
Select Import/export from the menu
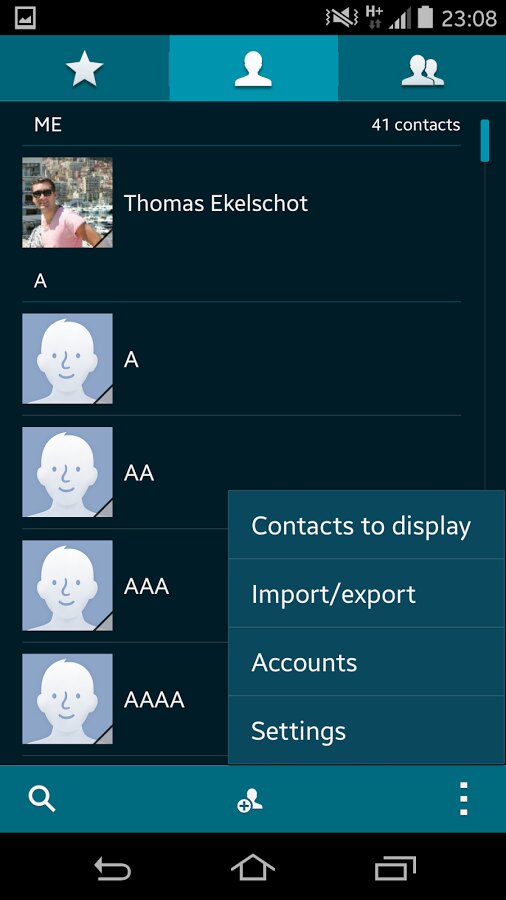tap(367, 593)
